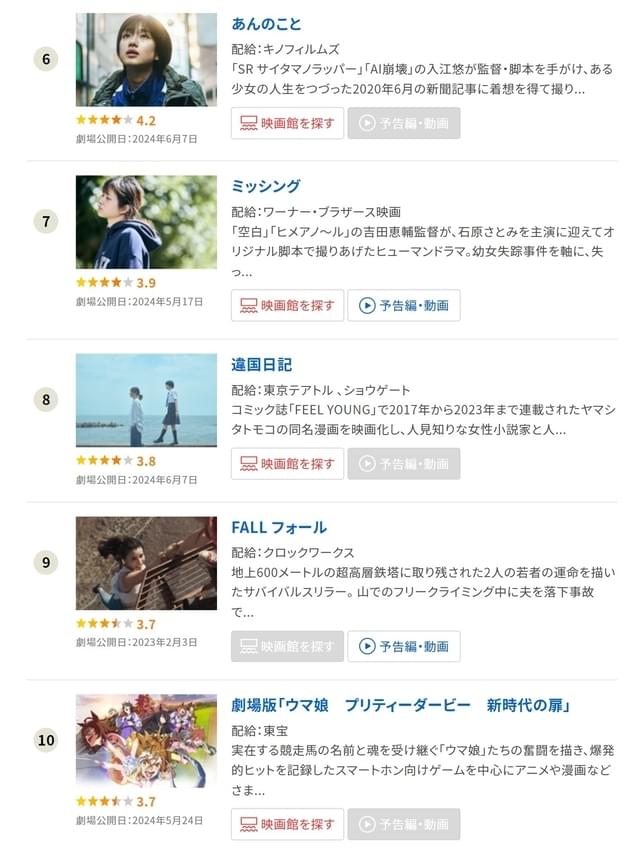Open the ミッシング movie thumbnail
Viewport: 640px width, 855px height.
146,222
